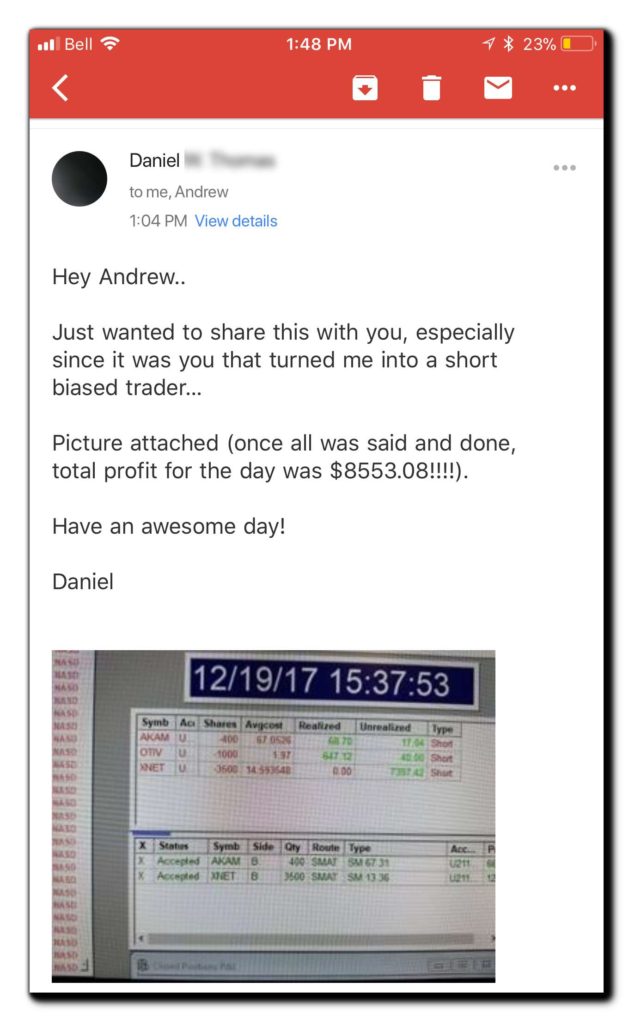Open Daniel's sender profile picture
Screen dimensions: 635x1024
coord(79,179)
